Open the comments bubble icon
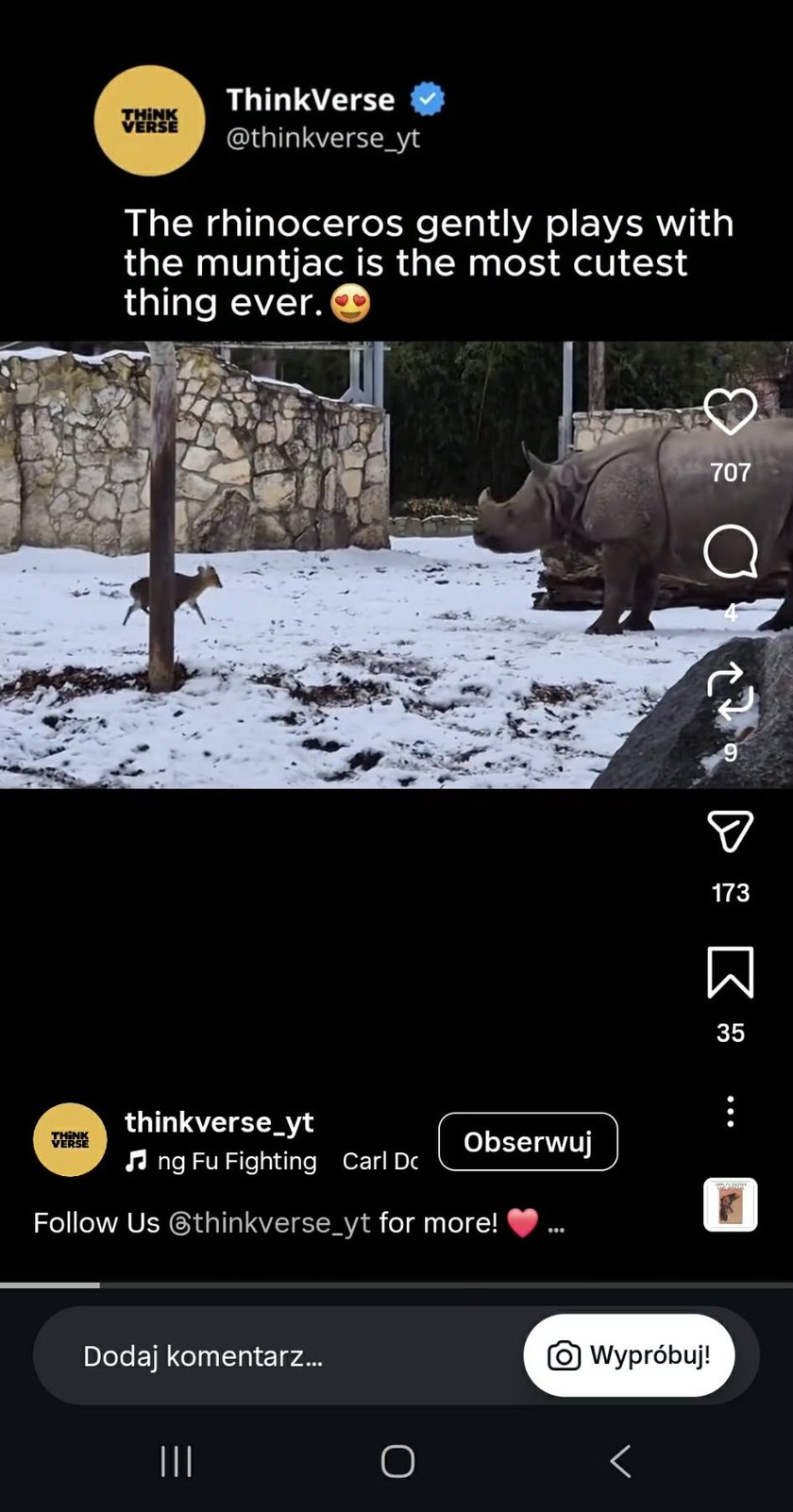Screen dimensions: 793x1512 (x=730, y=551)
